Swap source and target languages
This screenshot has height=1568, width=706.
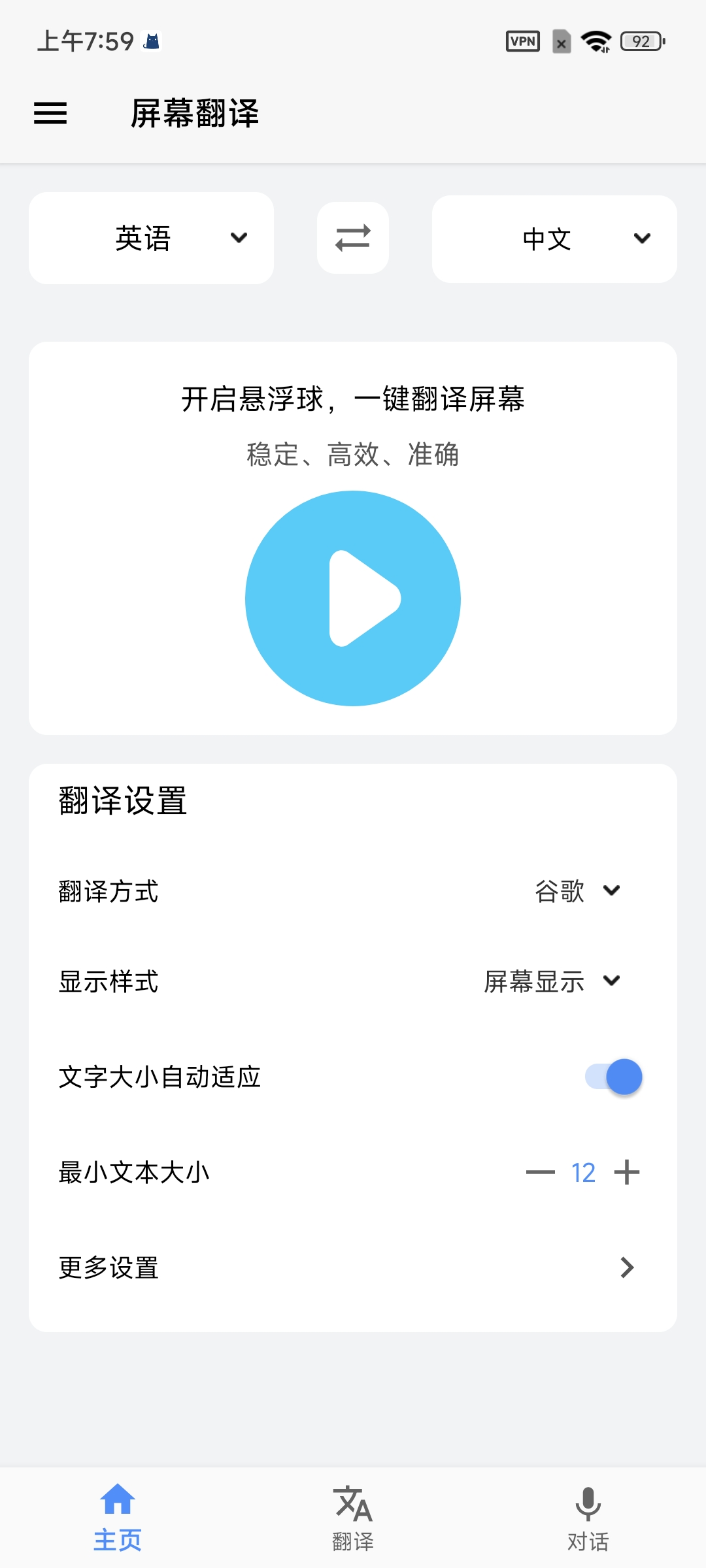pyautogui.click(x=353, y=238)
